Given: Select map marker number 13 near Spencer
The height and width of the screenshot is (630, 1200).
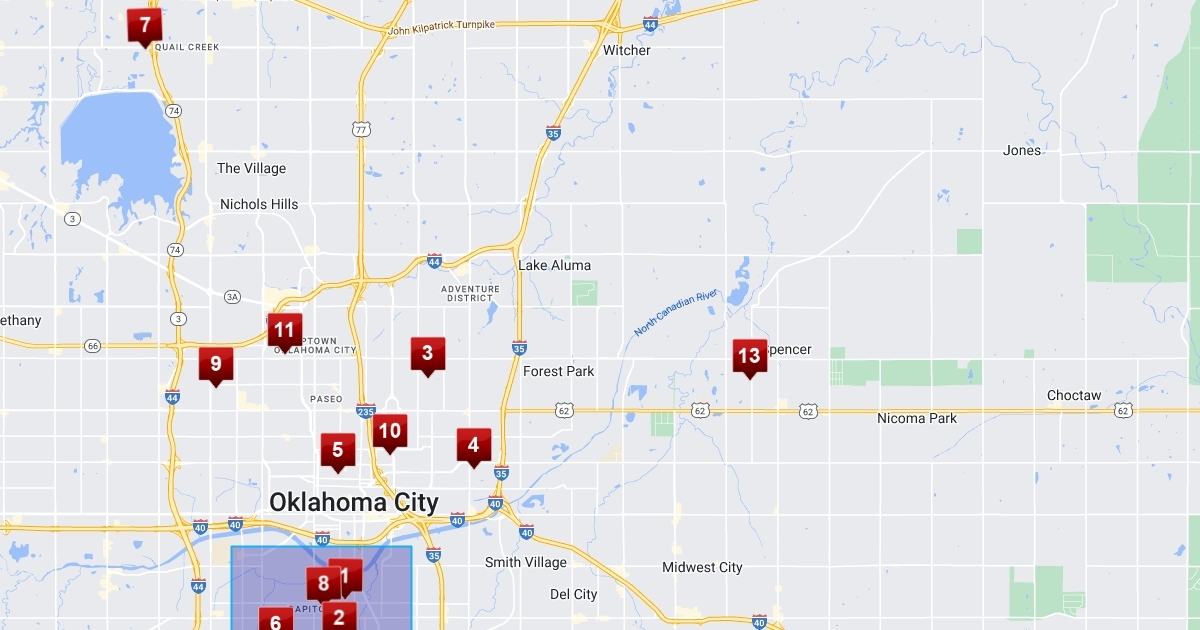Looking at the screenshot, I should (x=748, y=355).
